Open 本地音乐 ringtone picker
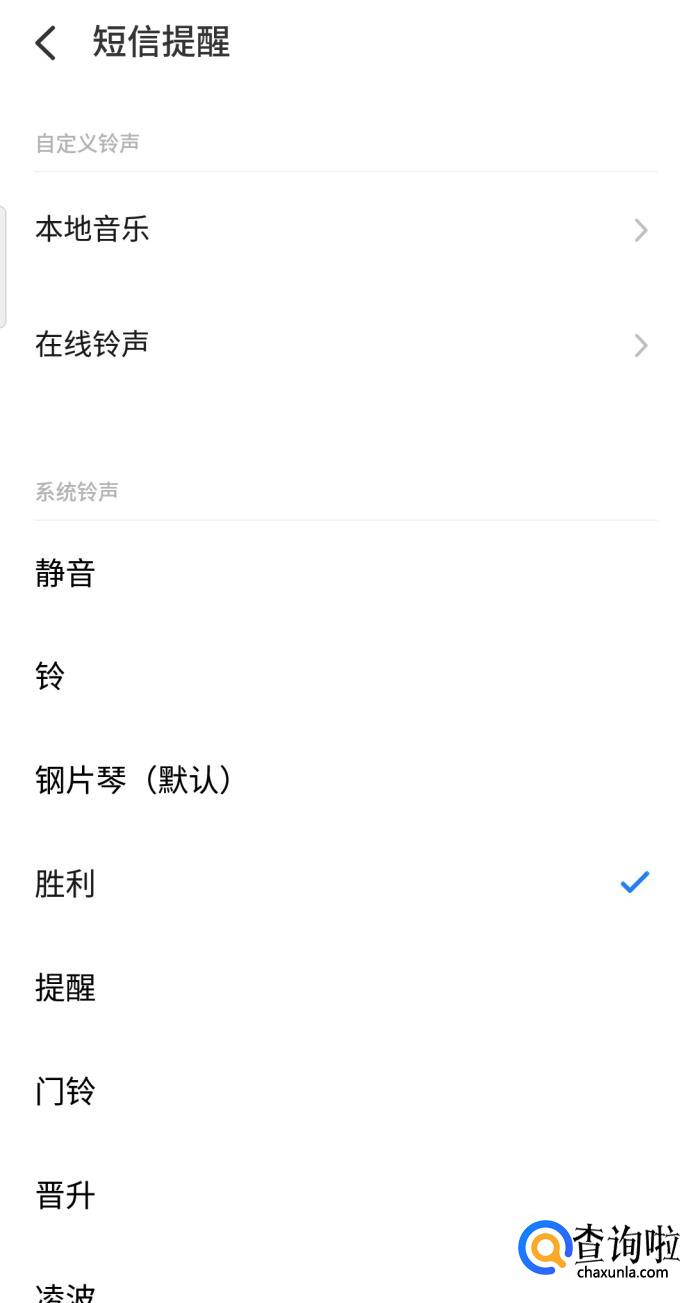Viewport: 692px width, 1303px height. 340,230
